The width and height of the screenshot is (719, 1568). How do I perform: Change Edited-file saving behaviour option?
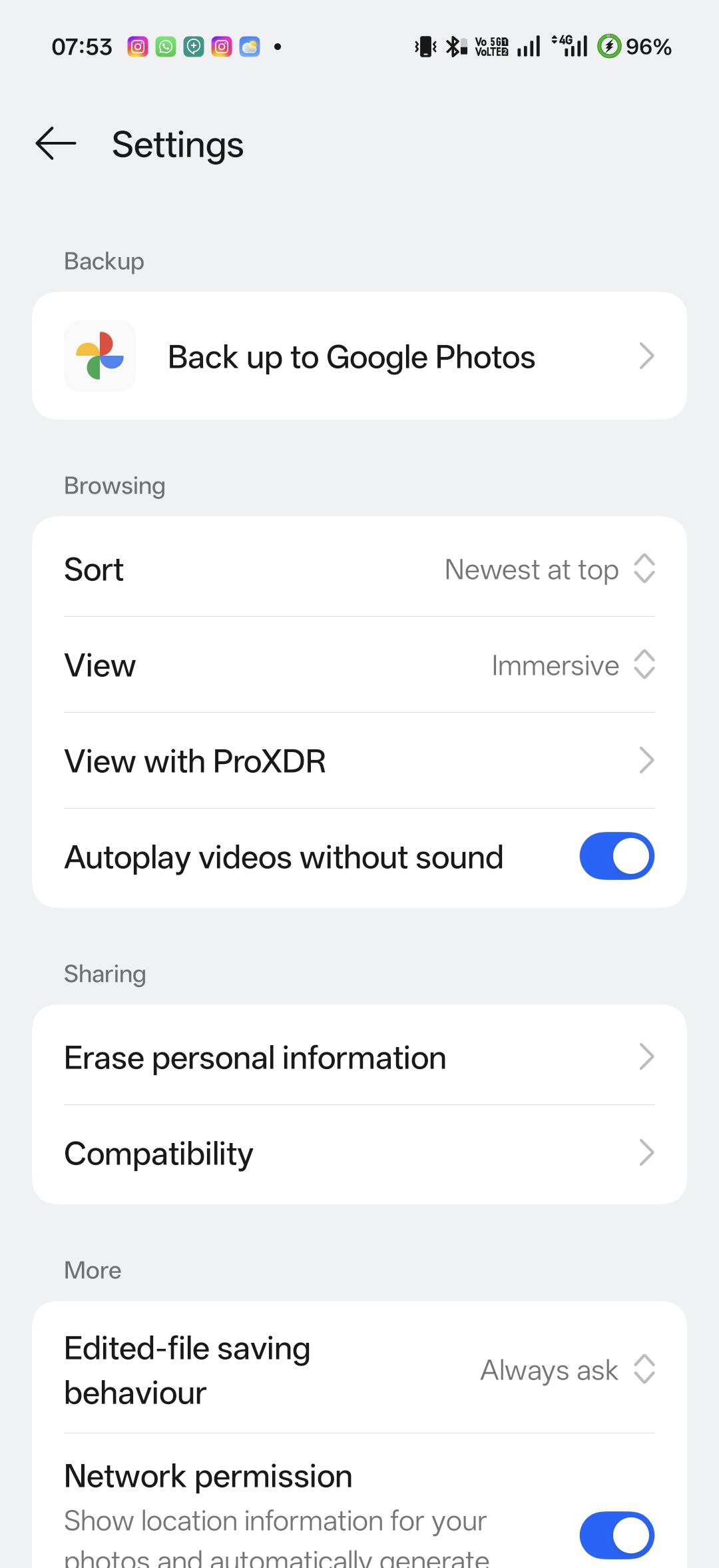(x=567, y=1370)
